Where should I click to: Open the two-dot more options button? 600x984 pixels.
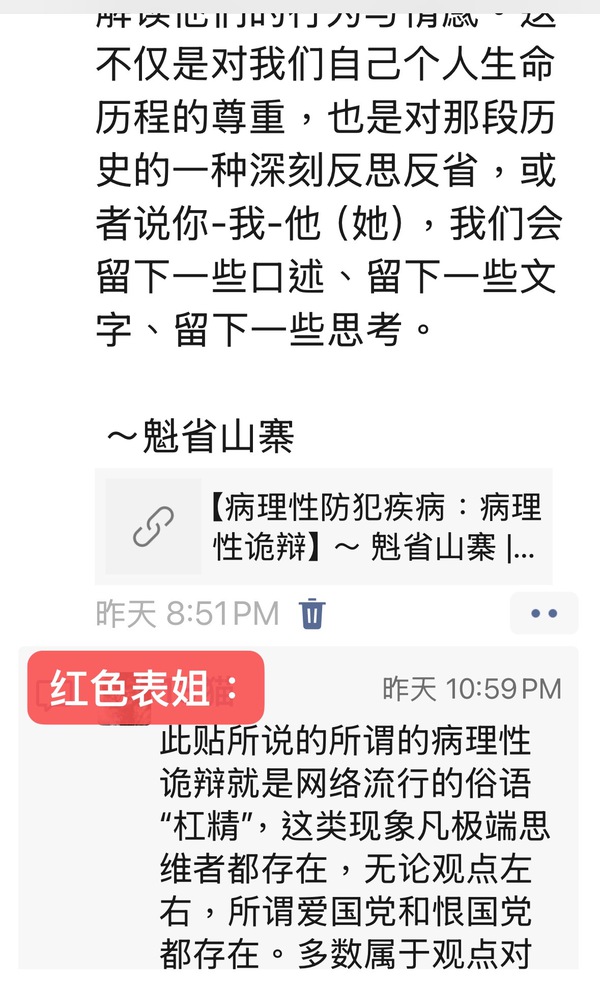[x=544, y=613]
